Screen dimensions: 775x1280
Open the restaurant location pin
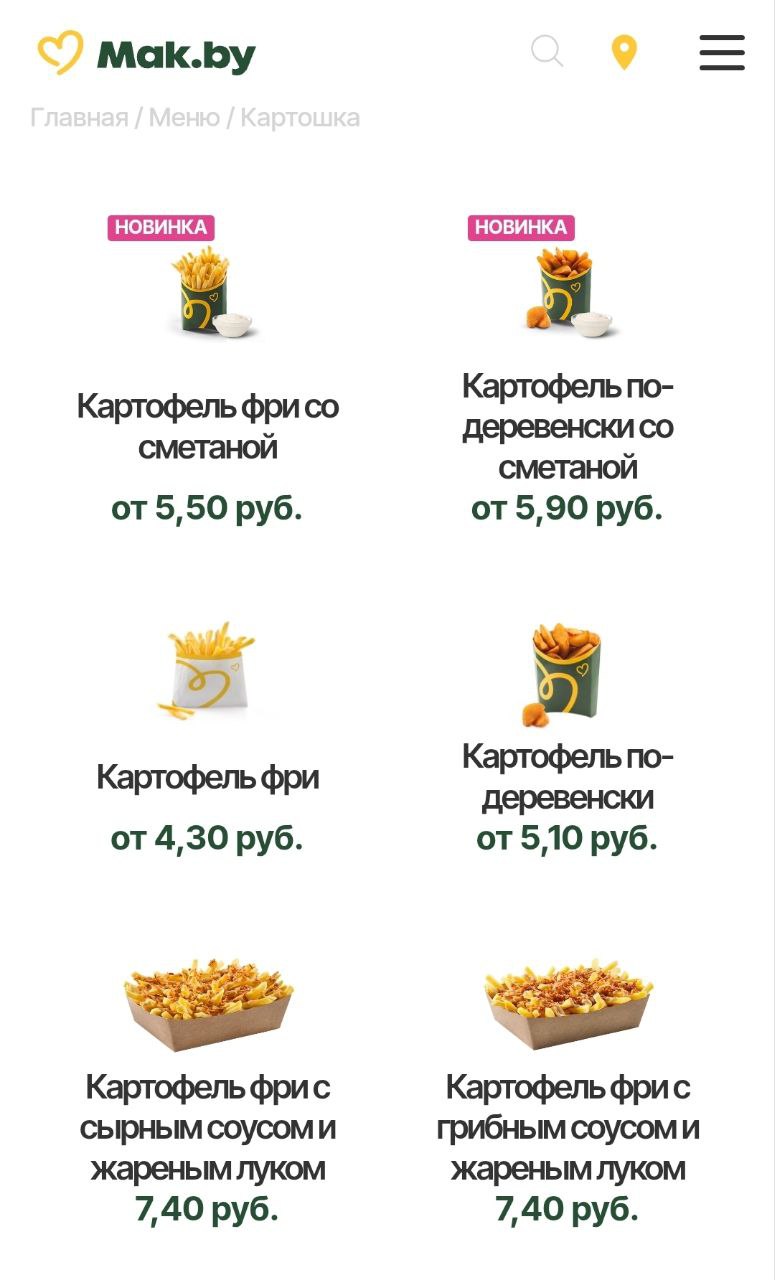point(624,52)
